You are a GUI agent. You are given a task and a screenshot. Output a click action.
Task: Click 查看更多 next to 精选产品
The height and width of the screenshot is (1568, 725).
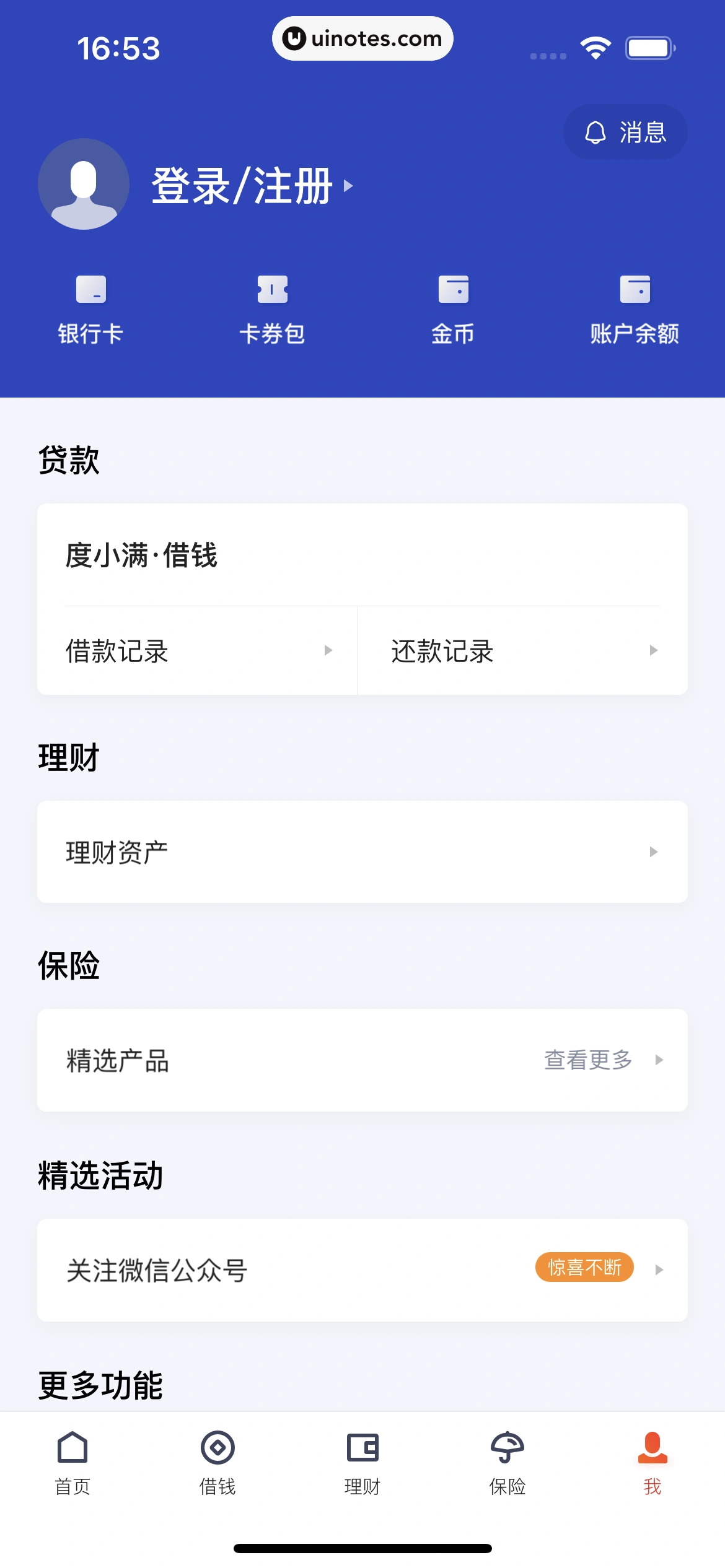[587, 1060]
